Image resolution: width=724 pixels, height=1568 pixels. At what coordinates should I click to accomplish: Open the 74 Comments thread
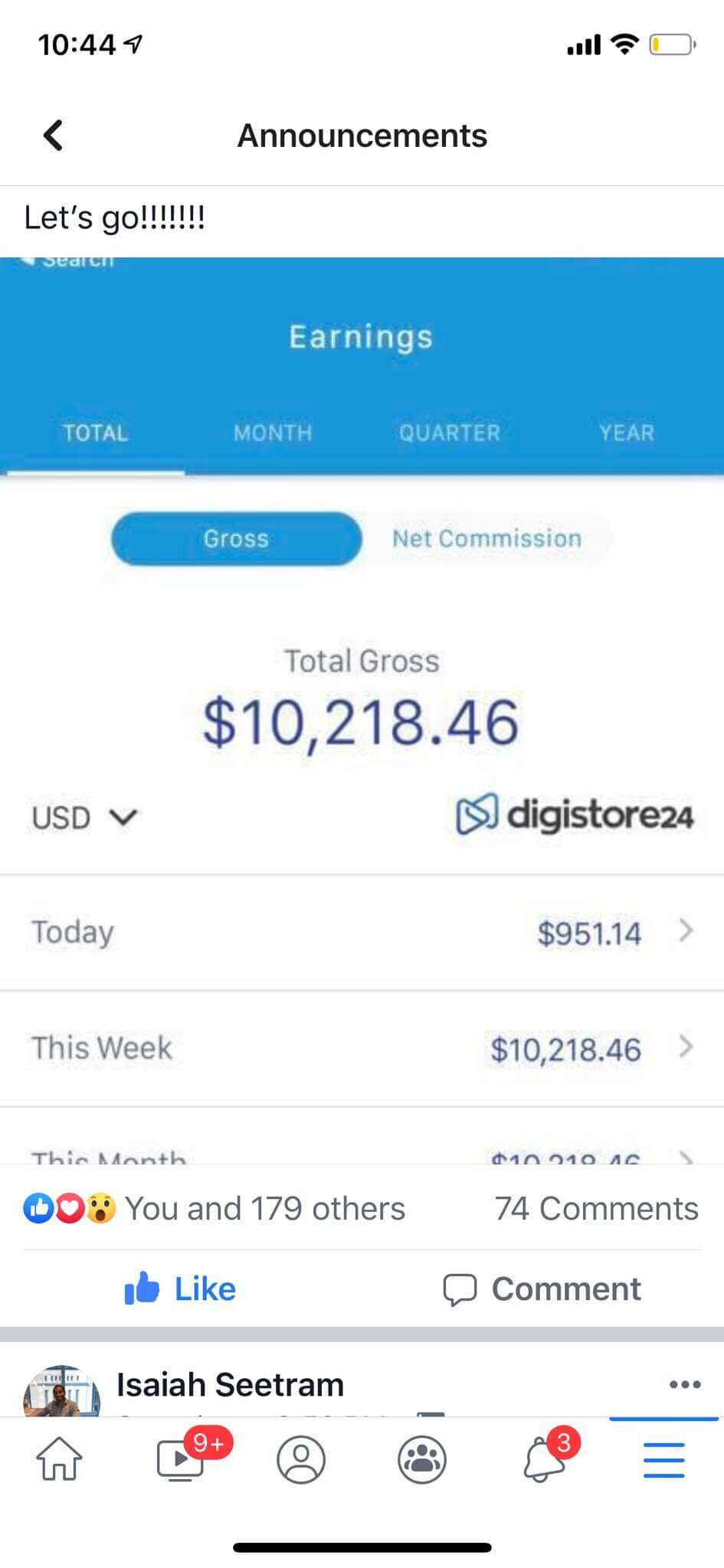point(595,1208)
